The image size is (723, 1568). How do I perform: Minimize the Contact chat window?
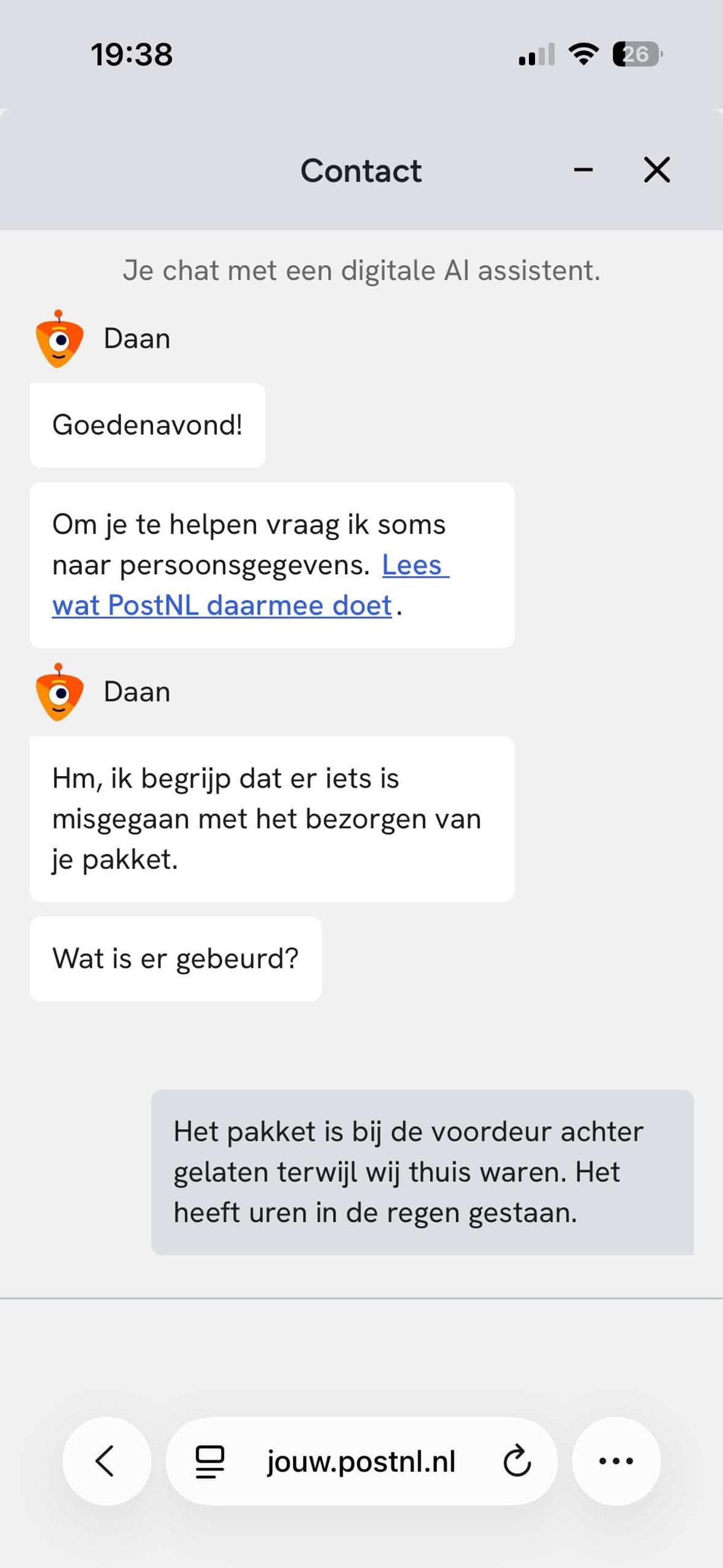click(583, 170)
